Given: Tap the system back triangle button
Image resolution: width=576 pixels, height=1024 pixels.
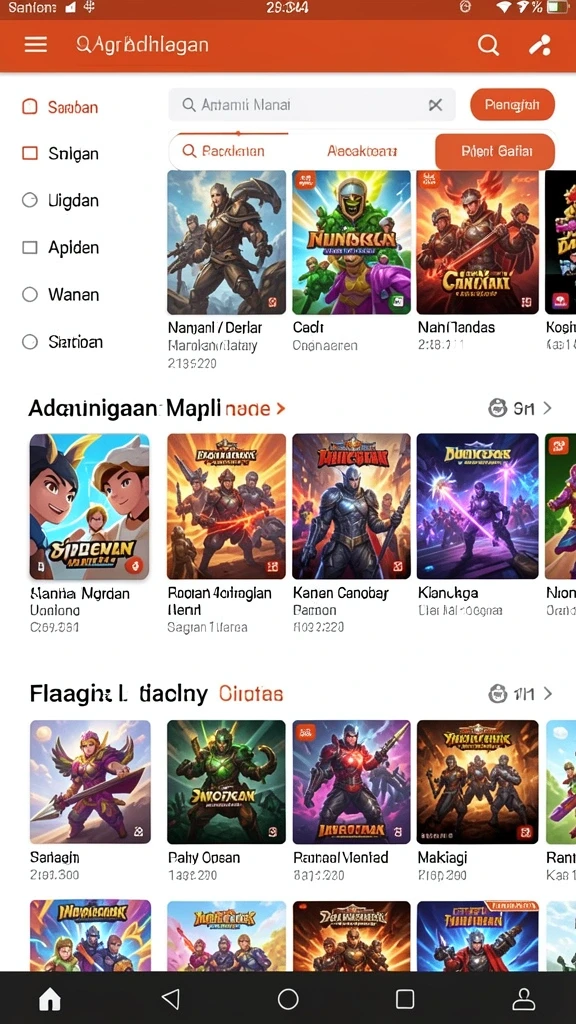Looking at the screenshot, I should [170, 999].
